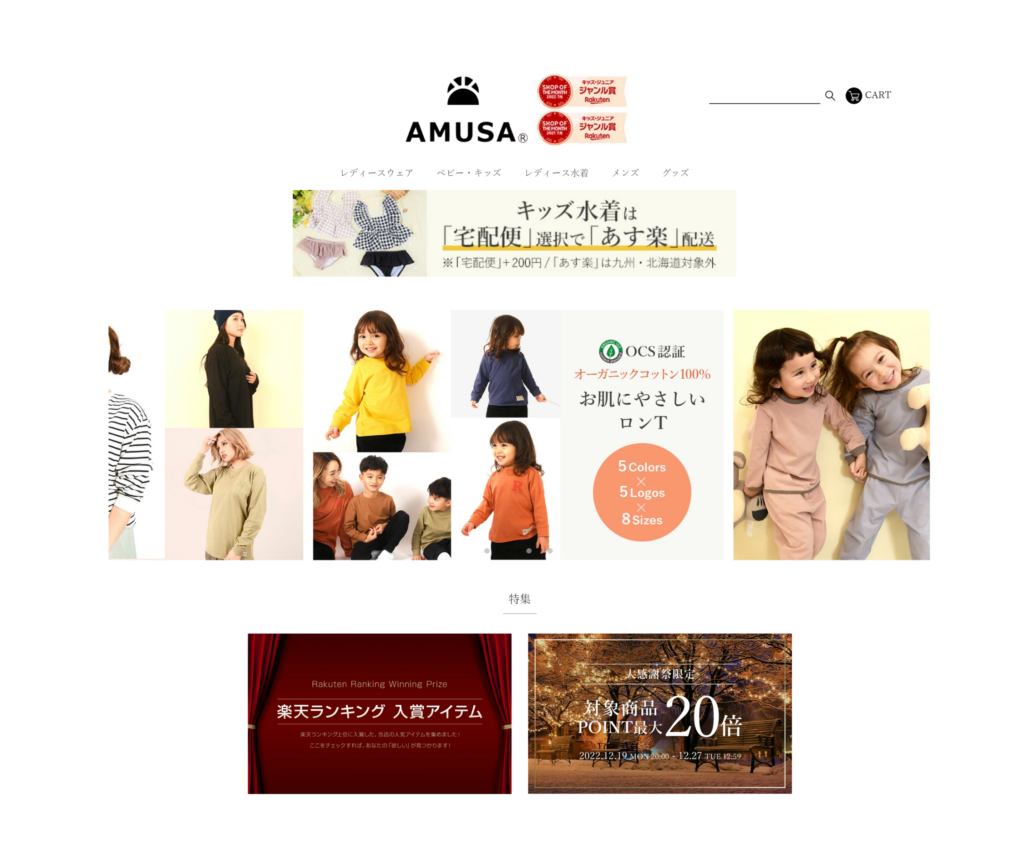Open レディースウェア category
Viewport: 1024px width, 865px height.
click(376, 173)
